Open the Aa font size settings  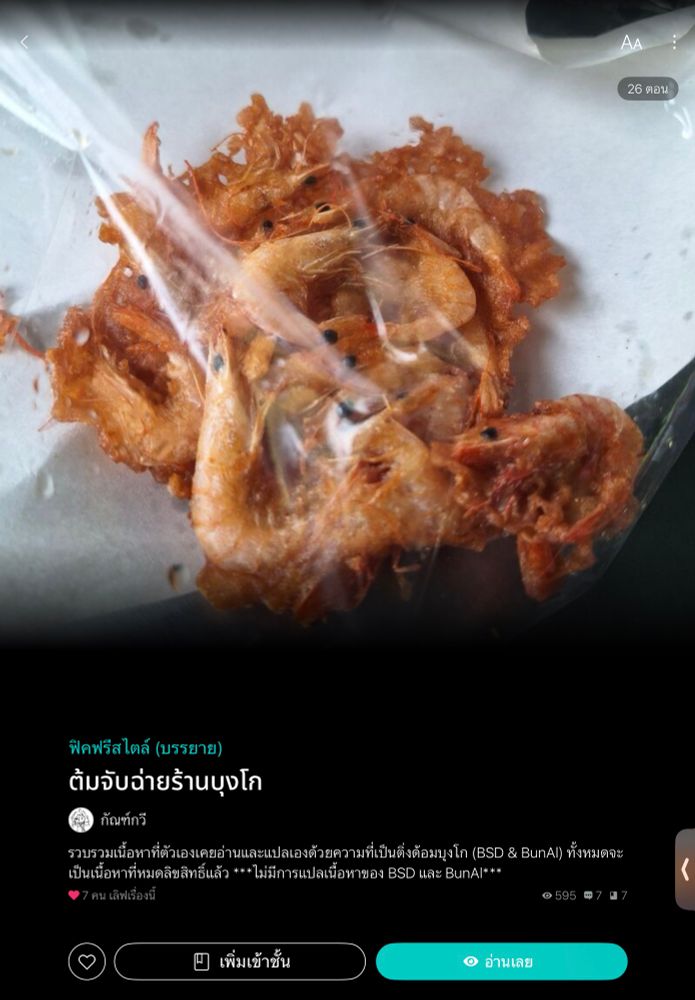(x=631, y=43)
